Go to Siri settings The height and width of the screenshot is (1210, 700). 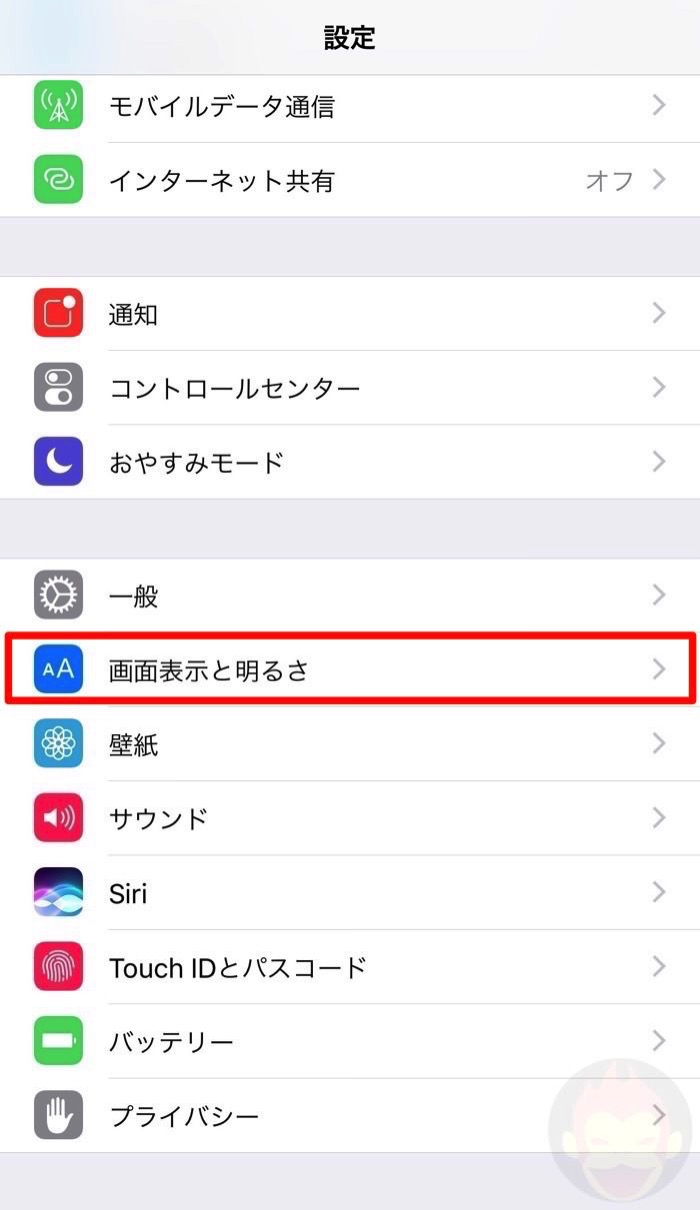pyautogui.click(x=350, y=892)
